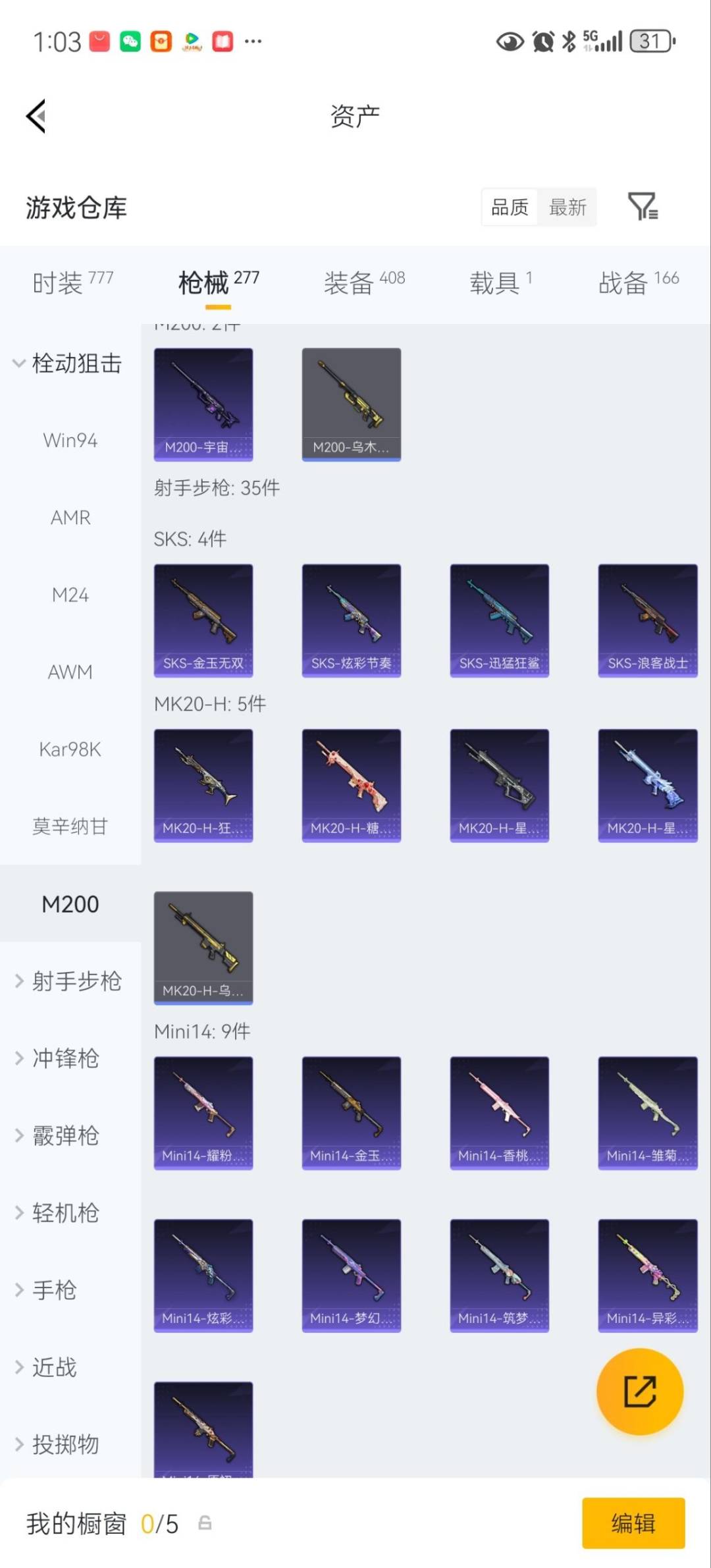The height and width of the screenshot is (1568, 711).
Task: Tap the back arrow to leave 资产 page
Action: pos(36,115)
